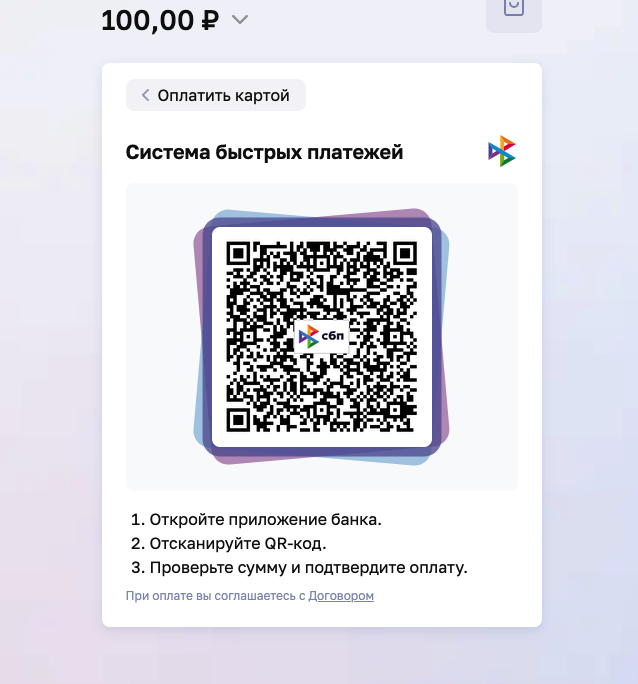Expand the 100,00 ₽ amount details
The width and height of the screenshot is (638, 684).
pos(239,20)
